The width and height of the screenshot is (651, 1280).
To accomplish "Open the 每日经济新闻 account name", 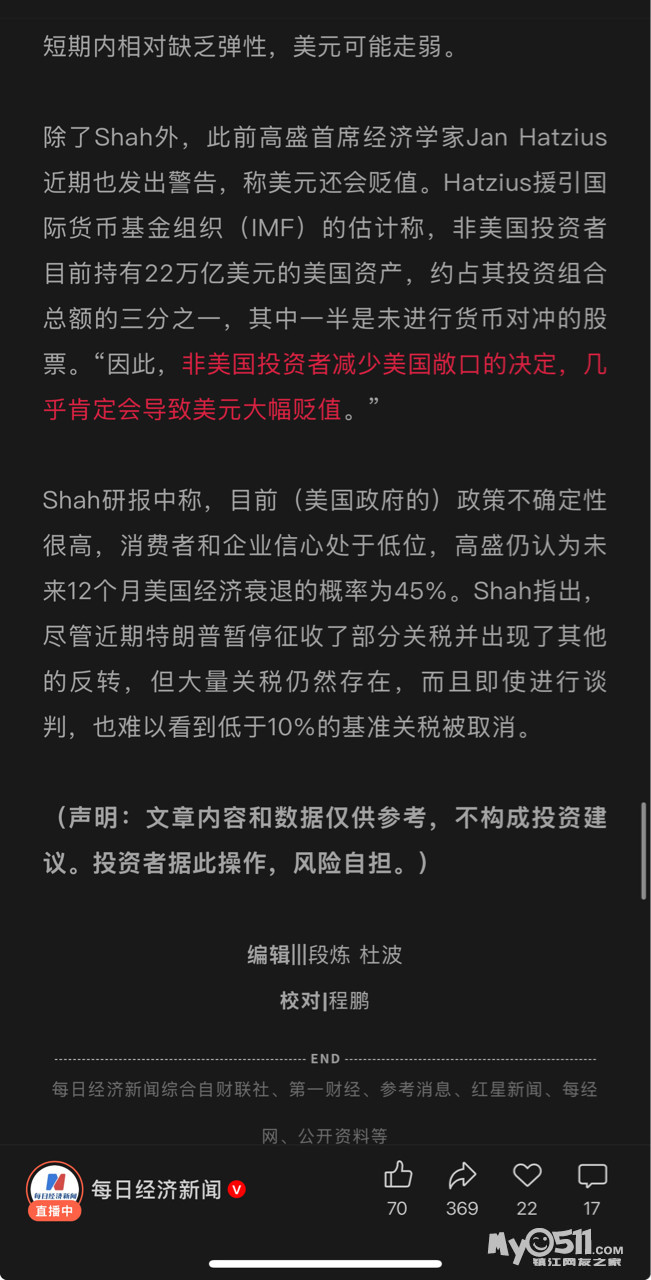I will [156, 1189].
